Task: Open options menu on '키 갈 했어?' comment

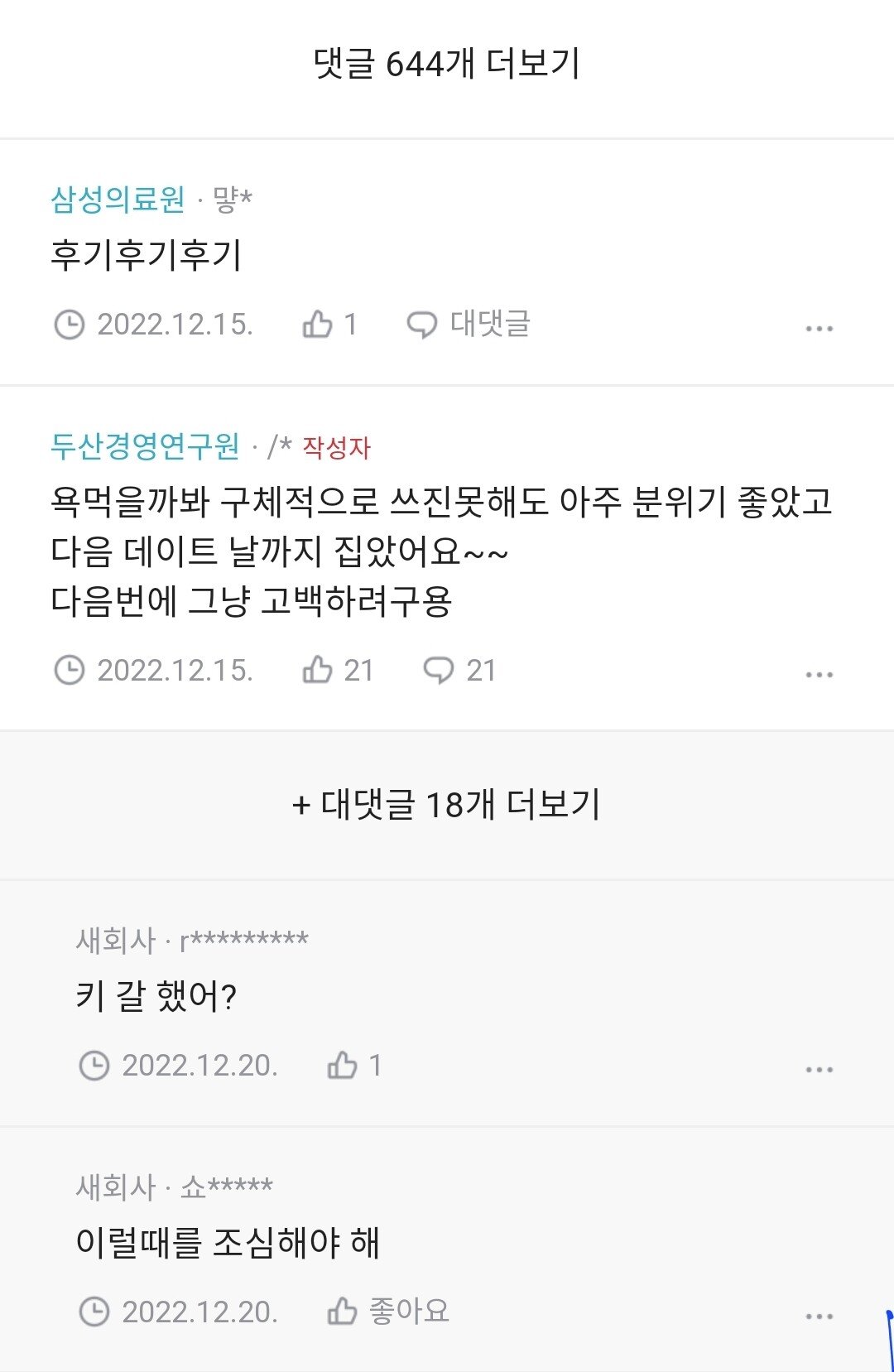Action: pyautogui.click(x=818, y=1068)
